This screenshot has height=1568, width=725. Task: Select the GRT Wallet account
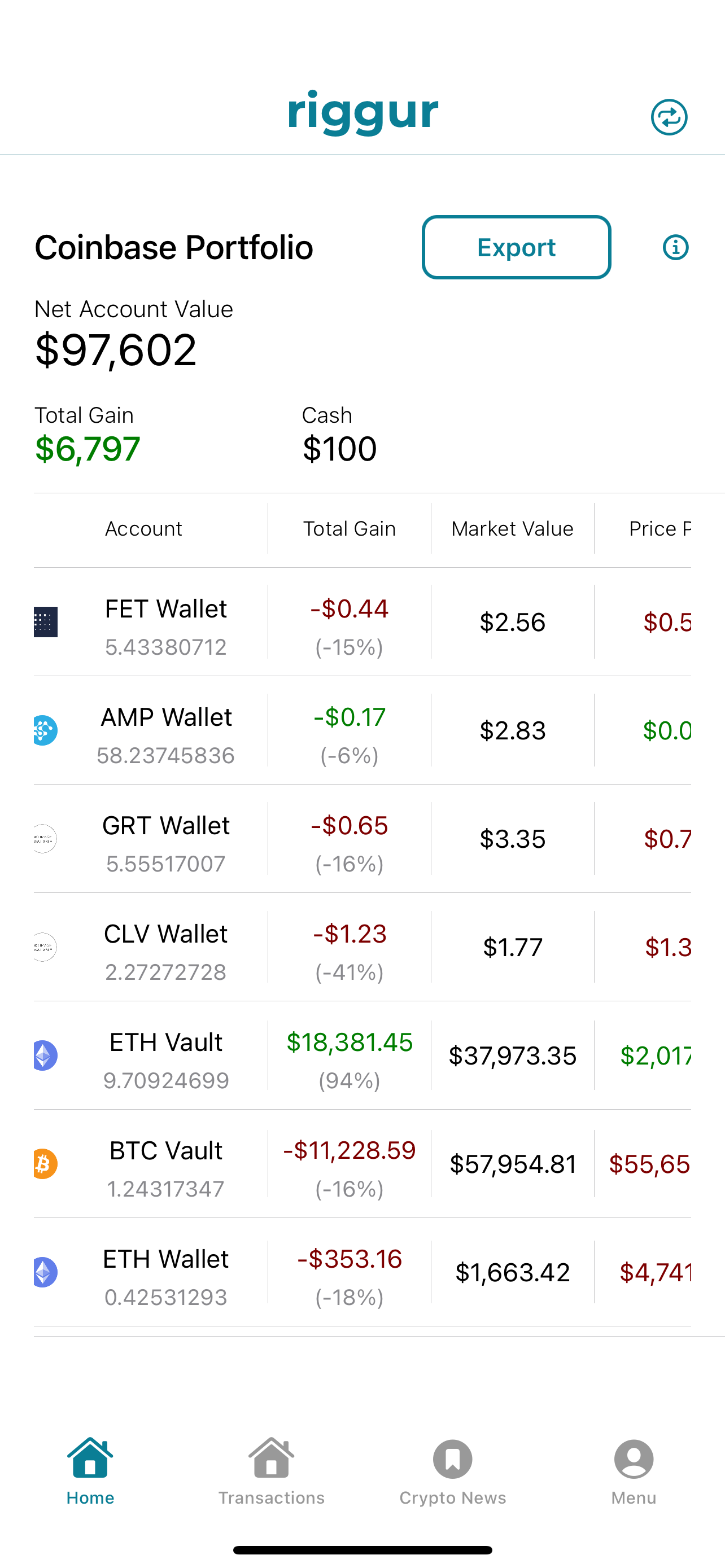(165, 839)
